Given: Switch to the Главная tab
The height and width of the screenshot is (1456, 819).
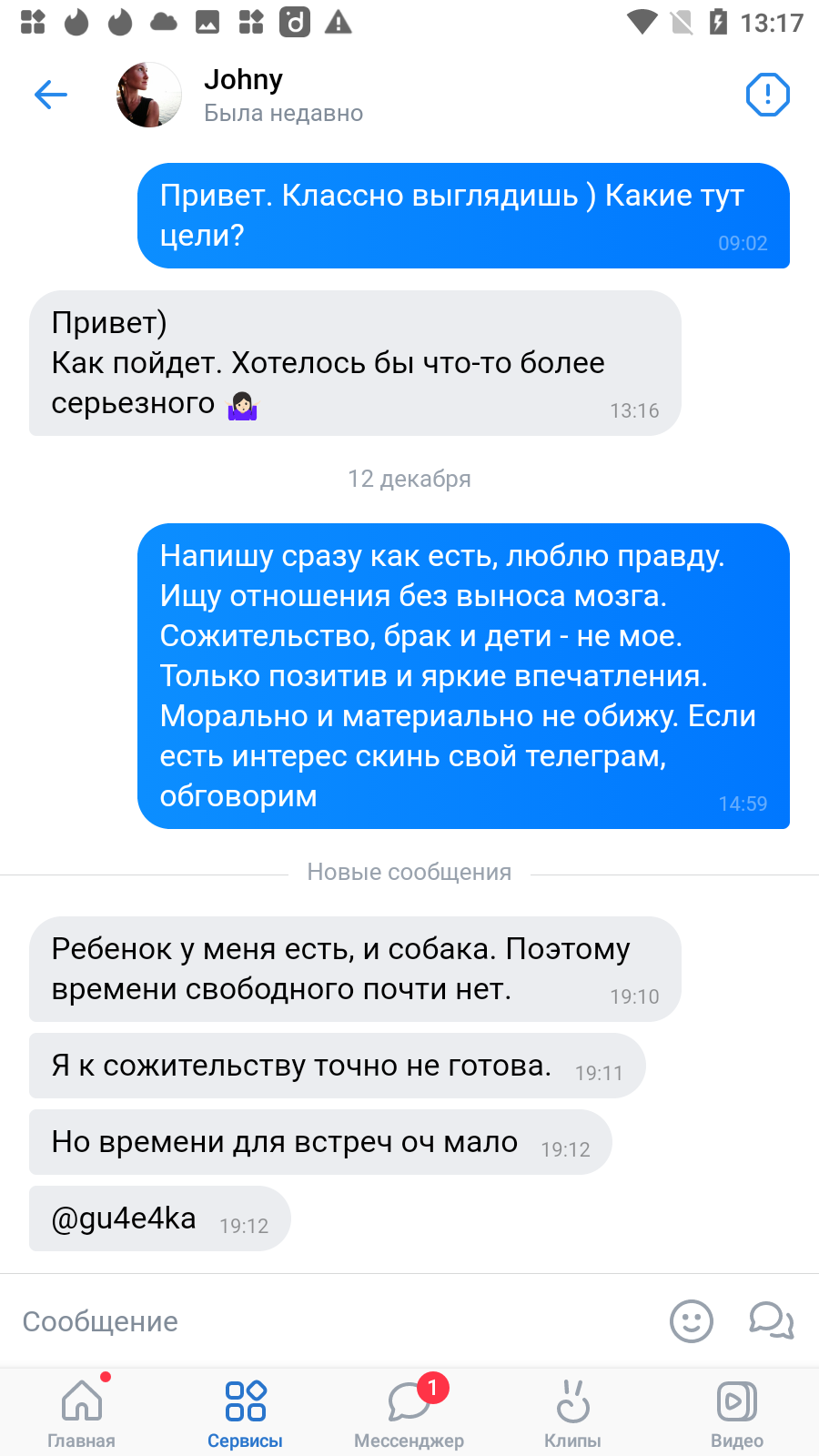Looking at the screenshot, I should point(82,1412).
